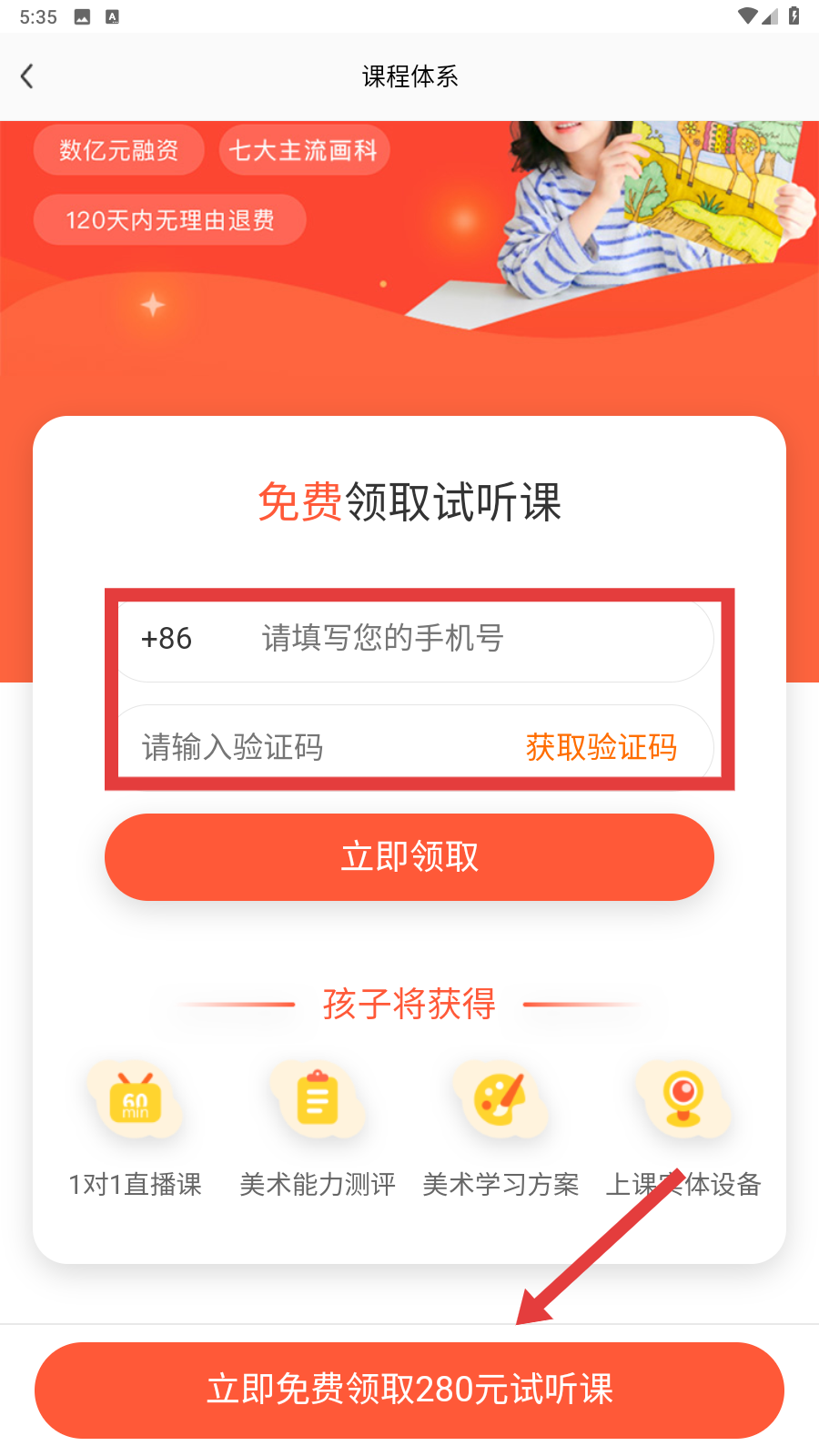The width and height of the screenshot is (819, 1456).
Task: Go back using the top-left arrow
Action: click(27, 76)
